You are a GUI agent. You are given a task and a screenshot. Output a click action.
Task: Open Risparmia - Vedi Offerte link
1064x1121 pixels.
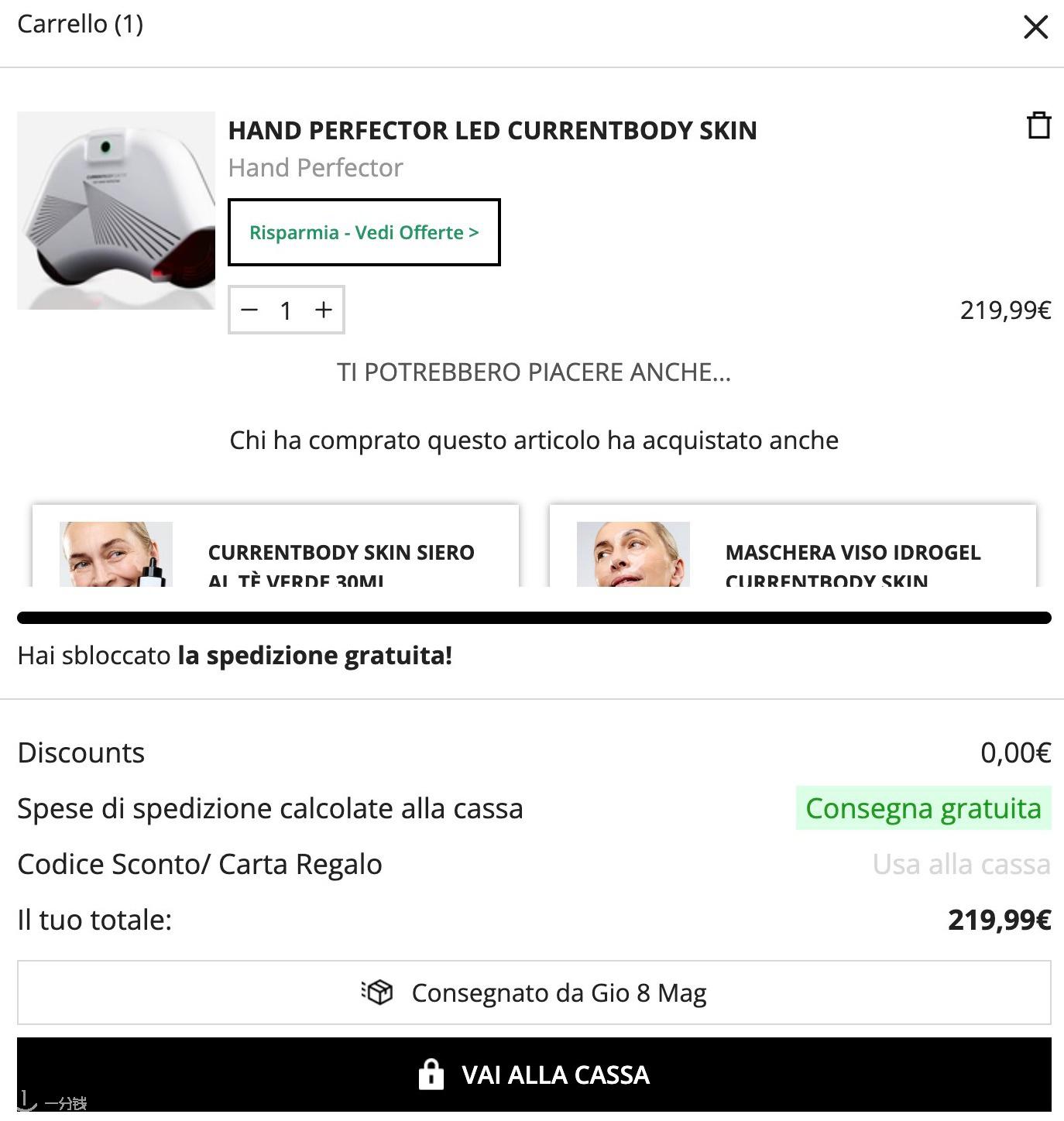pos(364,232)
